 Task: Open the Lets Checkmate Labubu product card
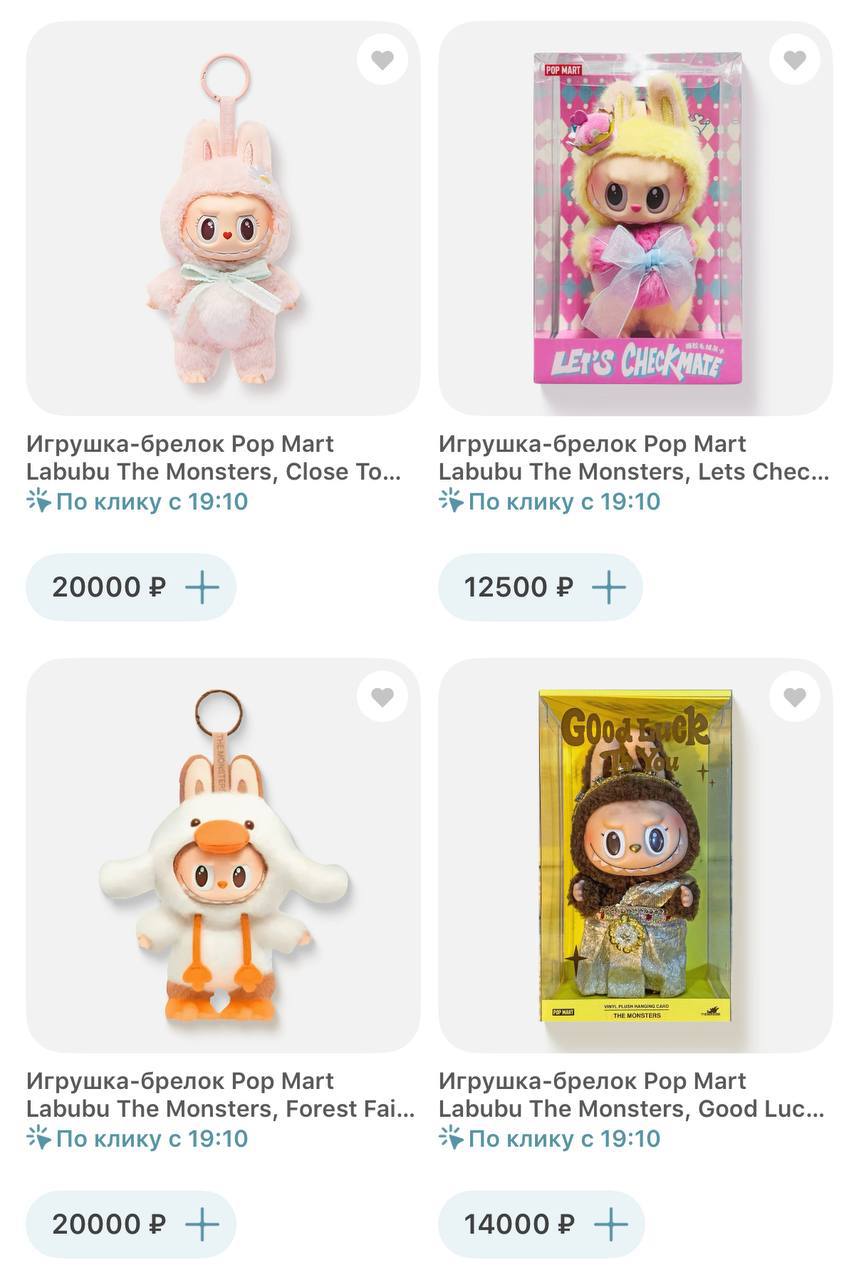(x=635, y=220)
